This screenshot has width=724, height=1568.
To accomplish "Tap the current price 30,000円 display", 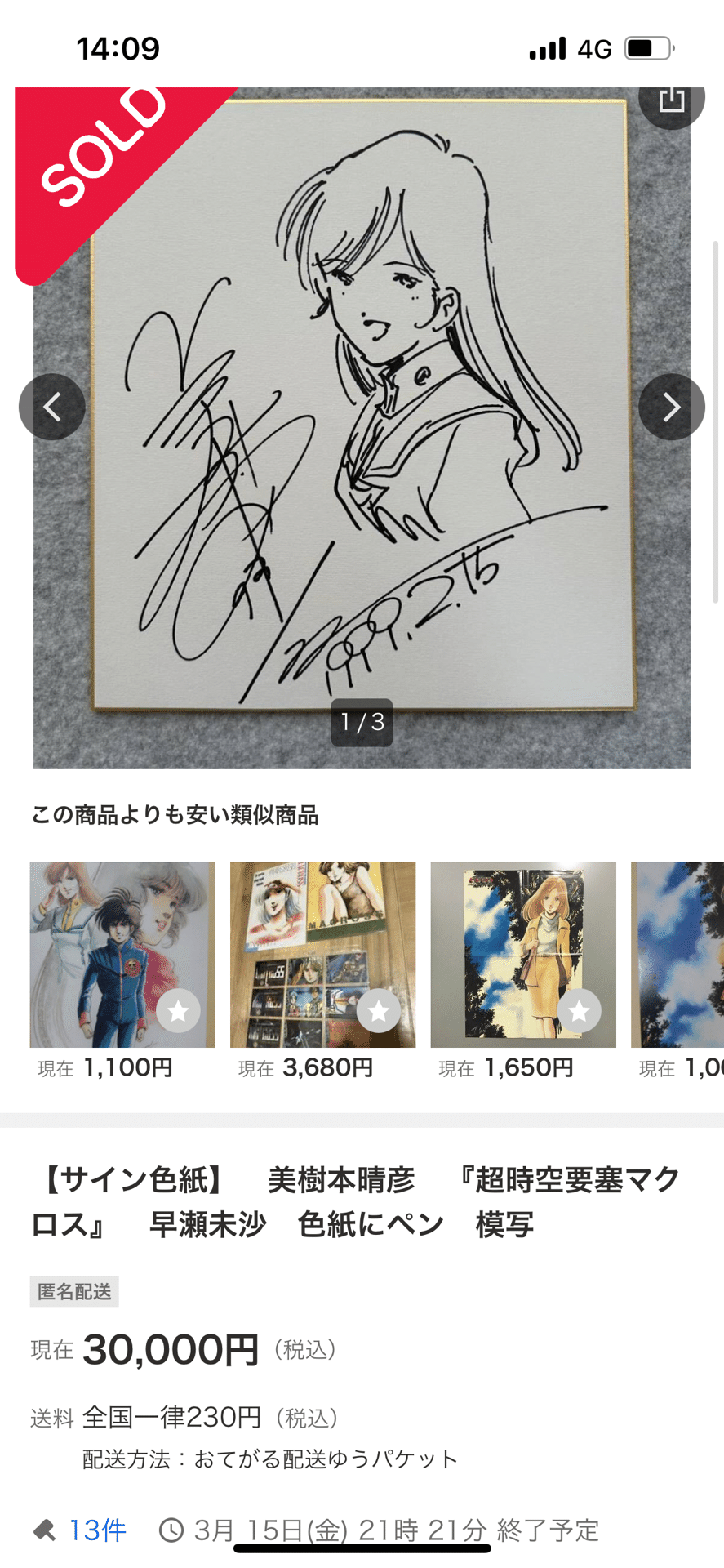I will (x=168, y=1349).
